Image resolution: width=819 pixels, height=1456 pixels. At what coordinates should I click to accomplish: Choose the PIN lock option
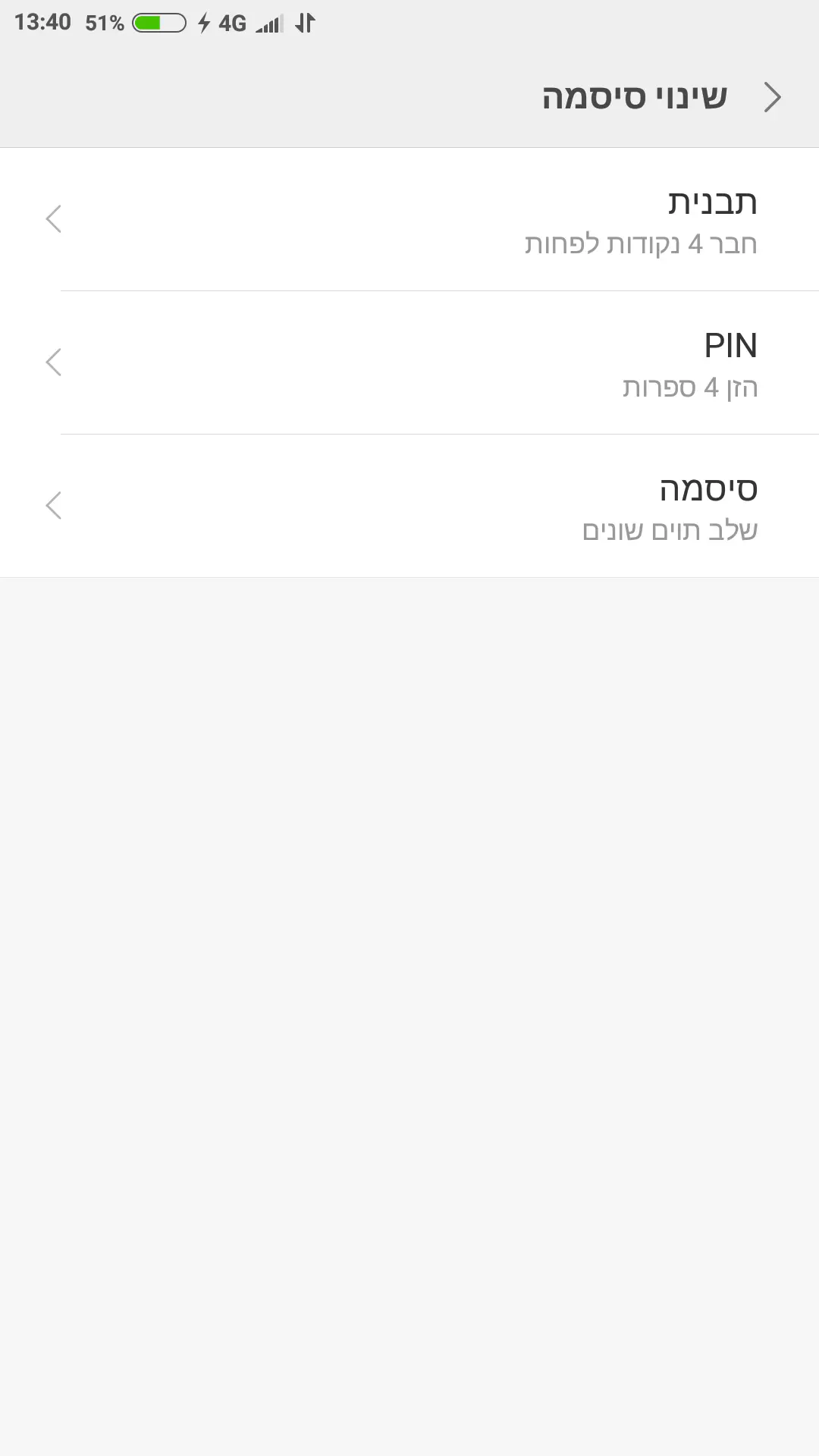[409, 363]
